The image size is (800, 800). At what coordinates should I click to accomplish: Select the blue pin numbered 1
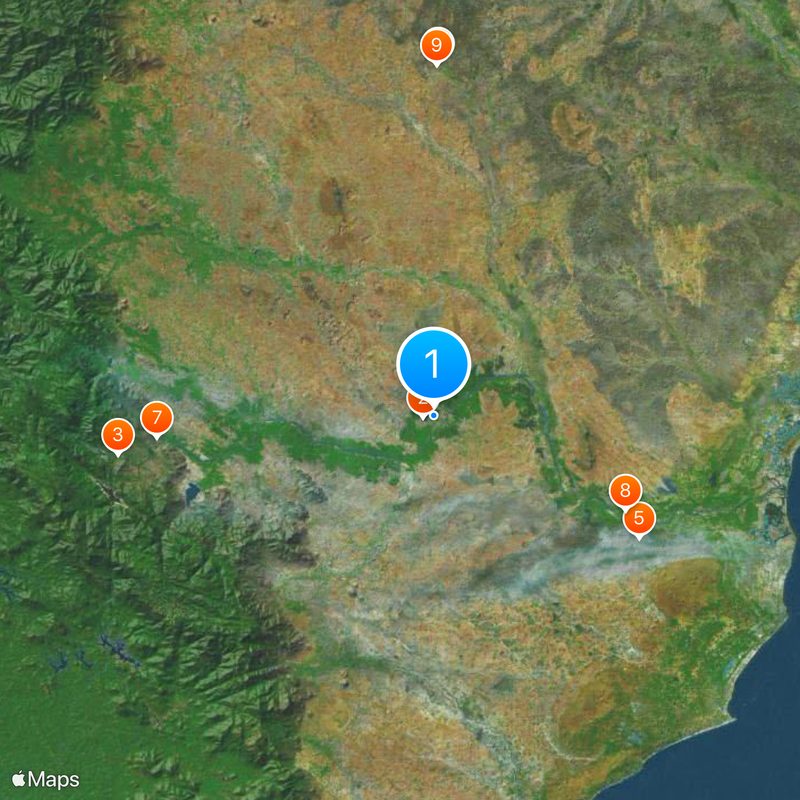pos(434,364)
